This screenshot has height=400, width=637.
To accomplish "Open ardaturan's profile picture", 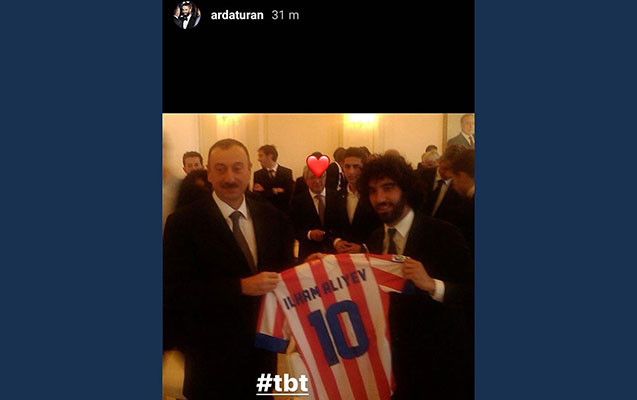I will click(x=186, y=15).
